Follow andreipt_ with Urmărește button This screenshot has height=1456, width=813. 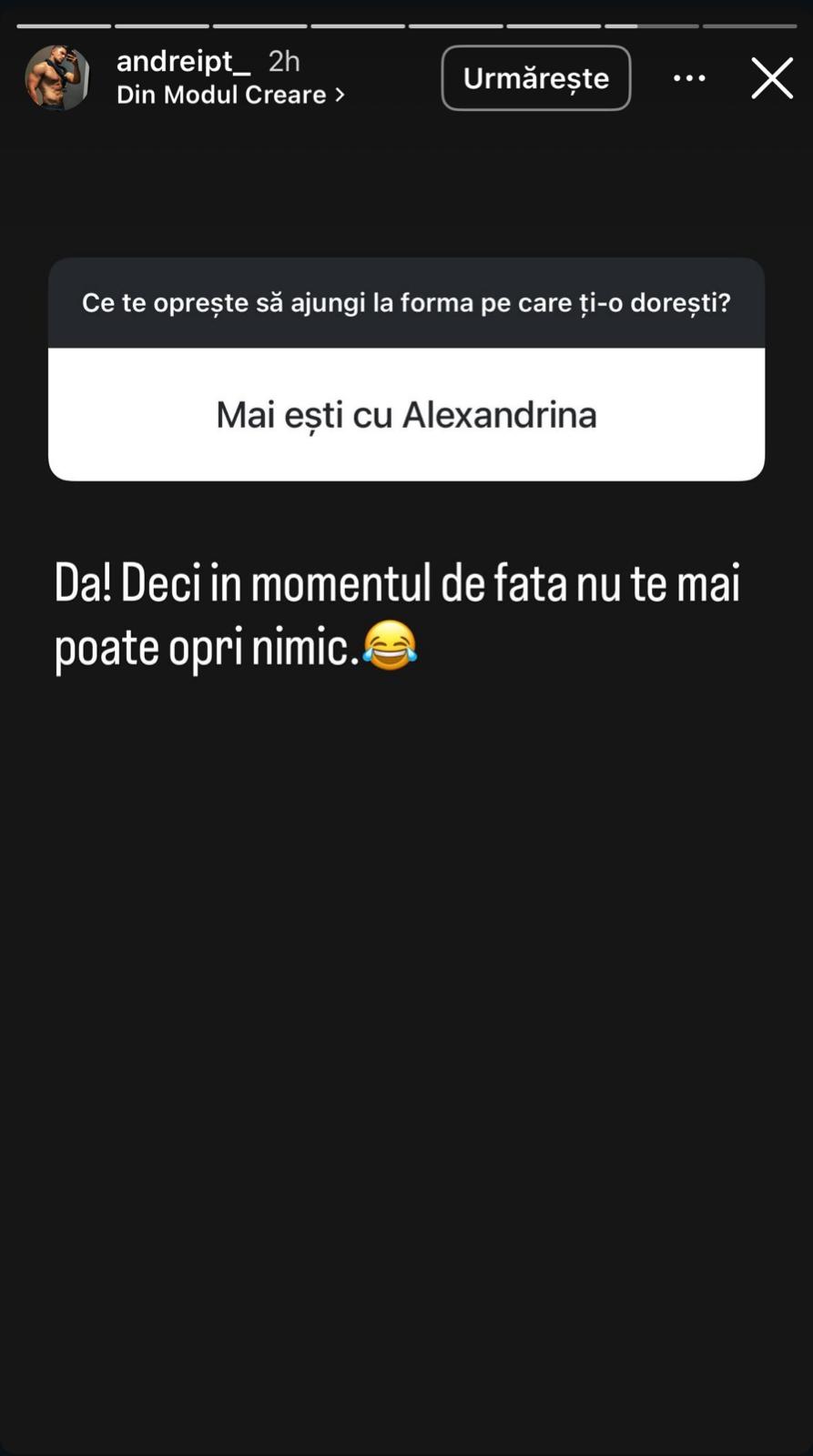(535, 78)
